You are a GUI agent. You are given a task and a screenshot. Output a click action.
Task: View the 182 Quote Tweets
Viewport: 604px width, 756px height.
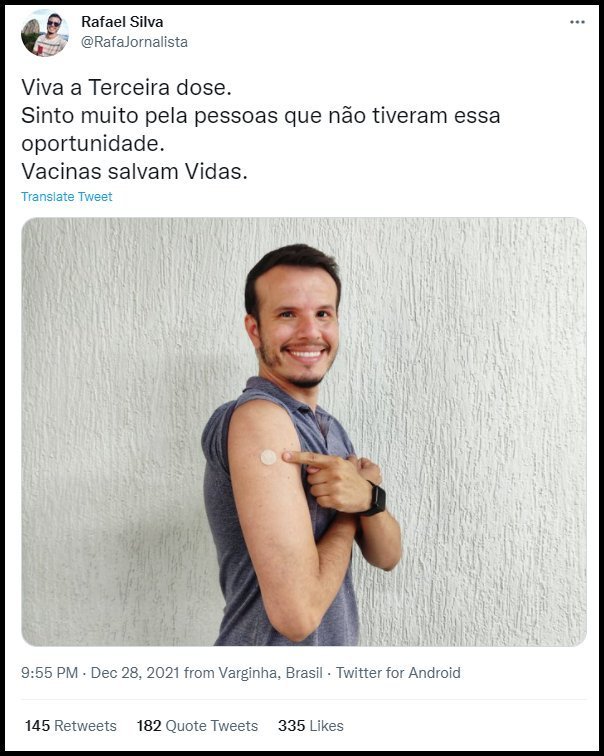coord(197,726)
